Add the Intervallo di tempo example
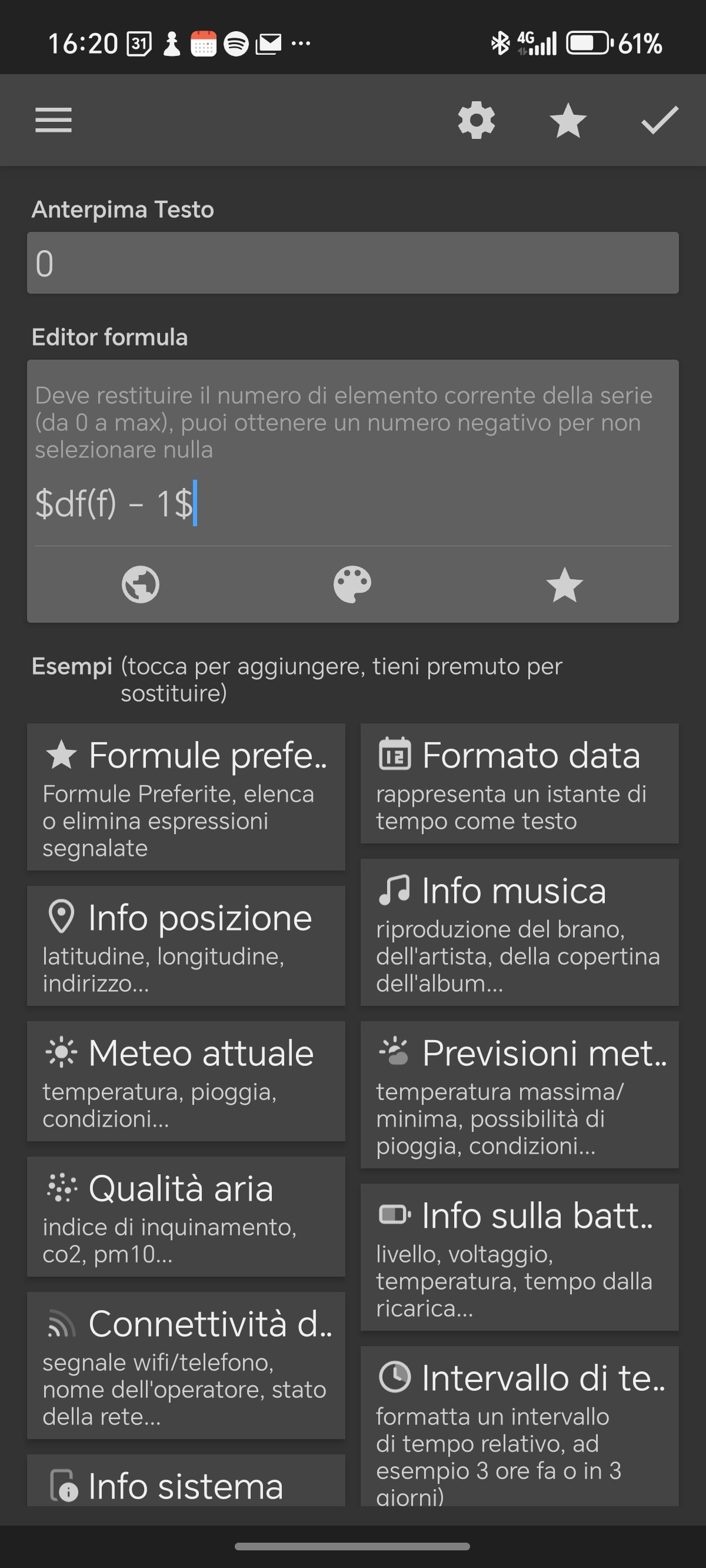706x1568 pixels. pyautogui.click(x=519, y=1424)
